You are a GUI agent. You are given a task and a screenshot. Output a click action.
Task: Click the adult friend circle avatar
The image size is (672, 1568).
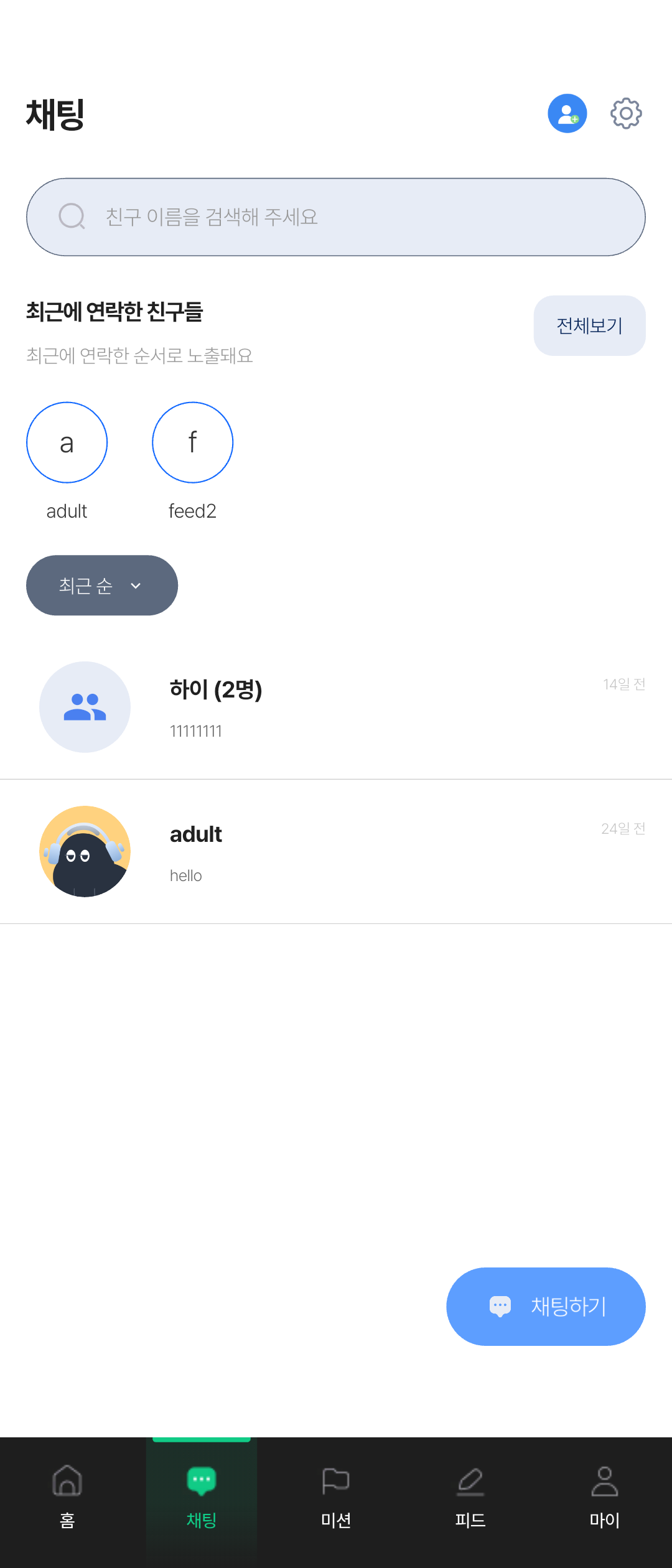[x=67, y=442]
